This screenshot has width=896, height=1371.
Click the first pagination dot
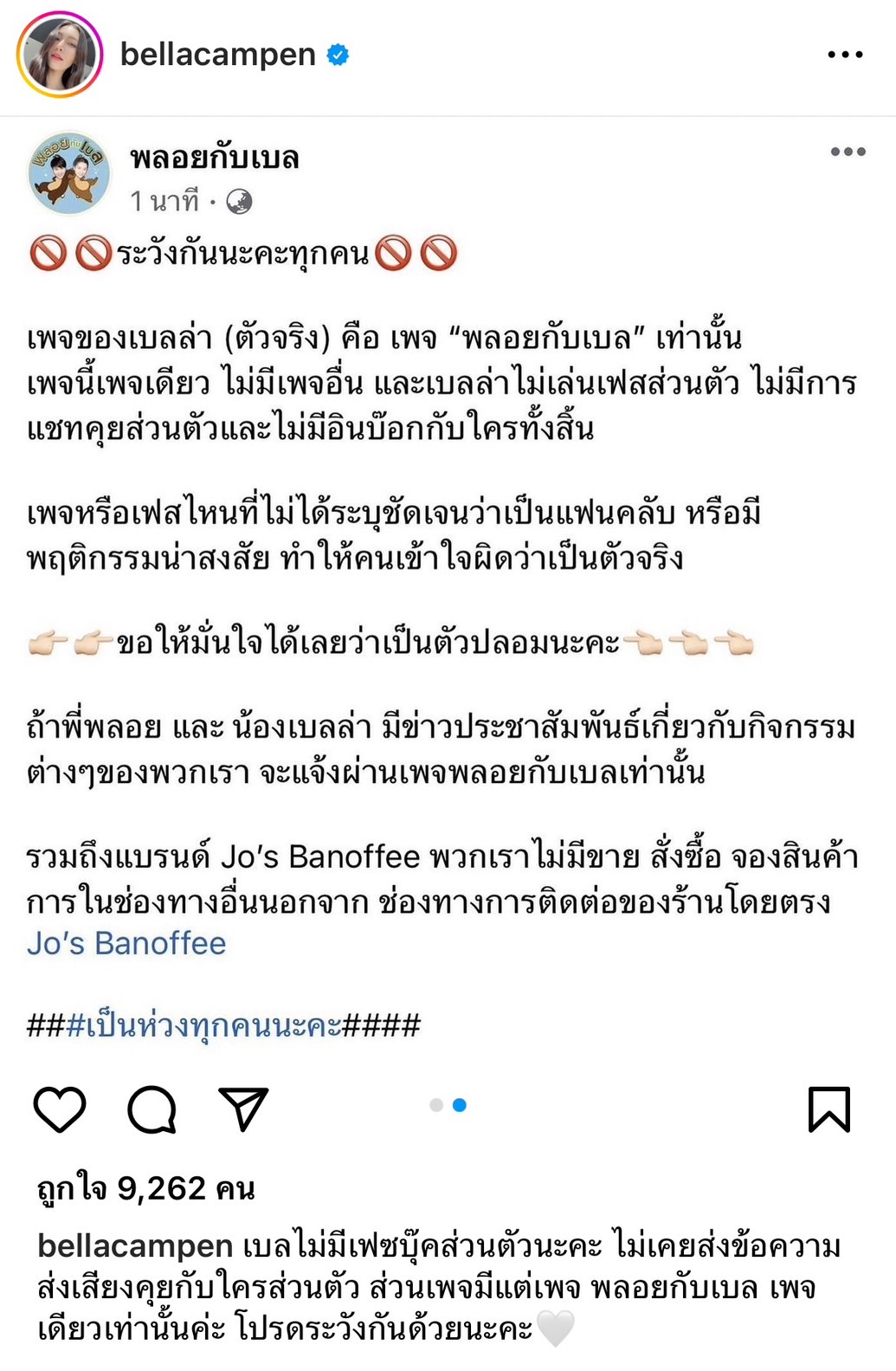pos(437,1103)
